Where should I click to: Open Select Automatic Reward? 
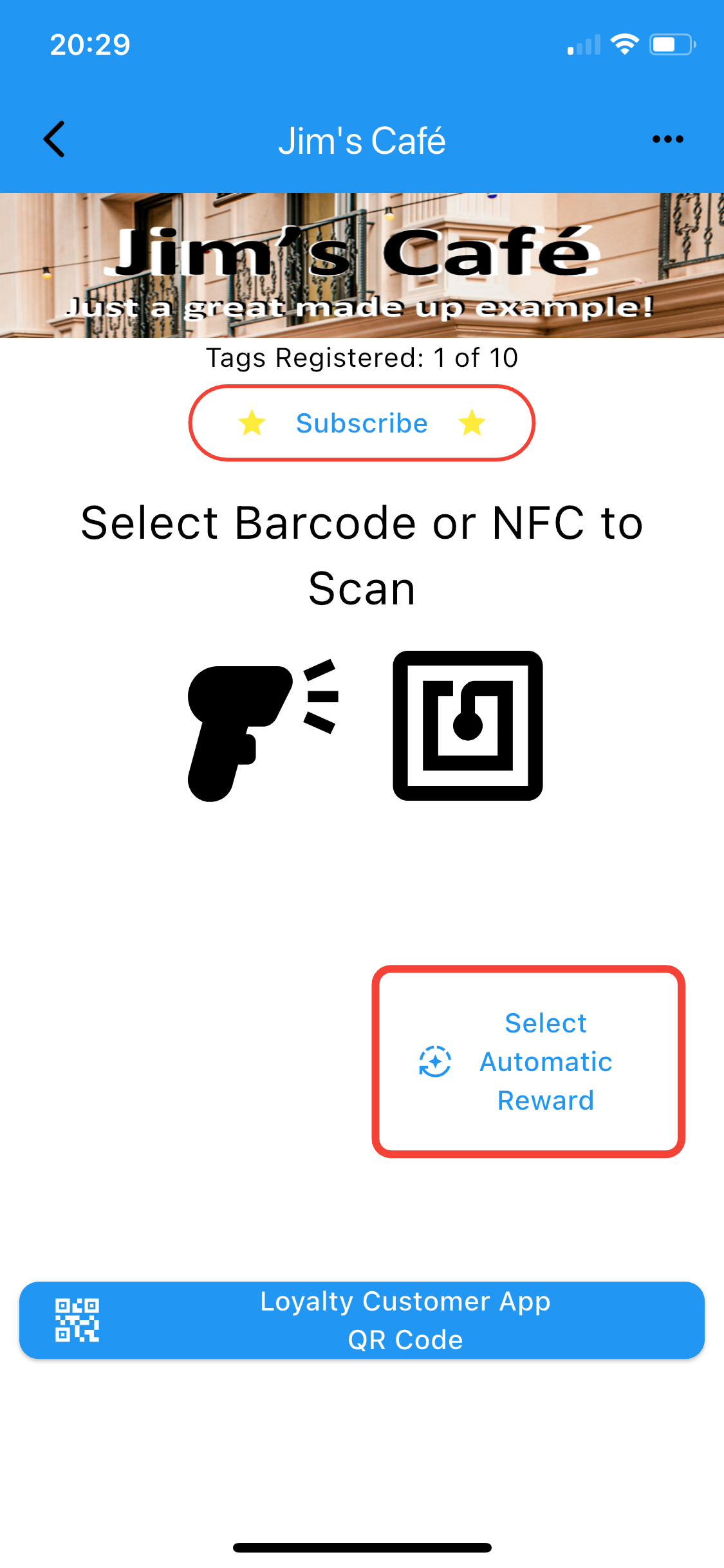[528, 1061]
